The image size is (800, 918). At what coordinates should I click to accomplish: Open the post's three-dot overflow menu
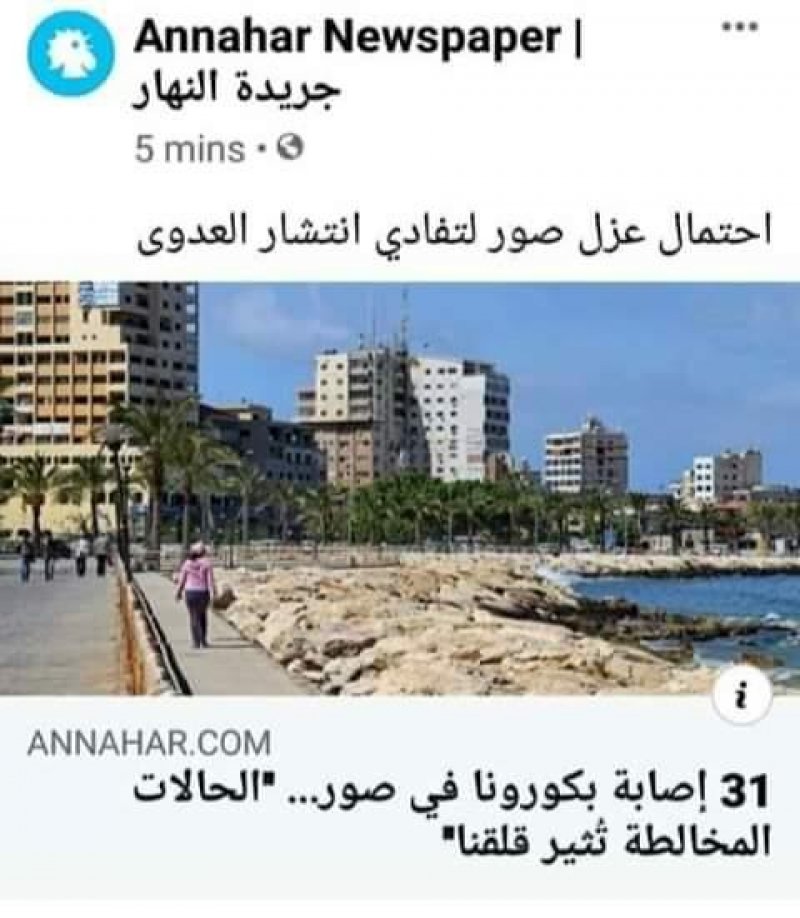click(739, 27)
